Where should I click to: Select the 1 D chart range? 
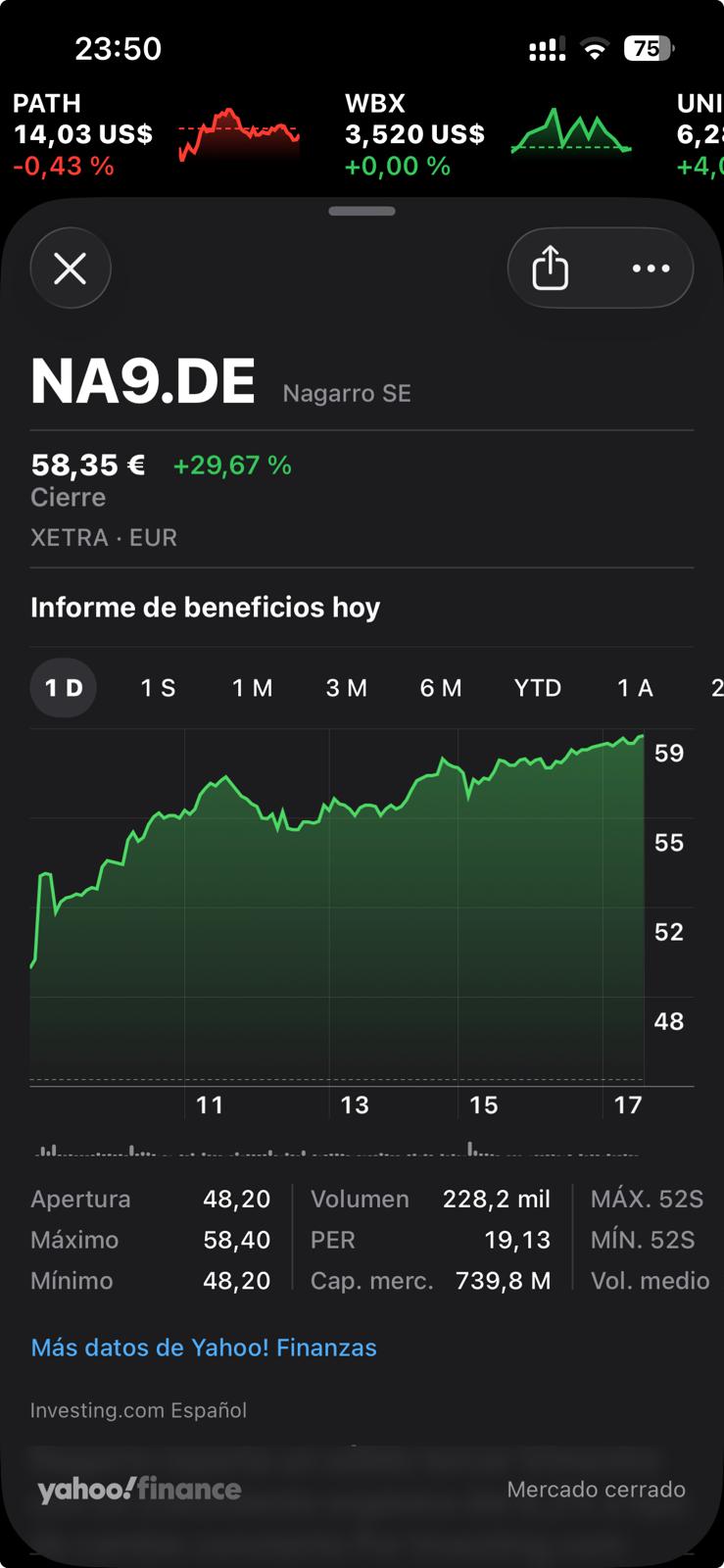pos(64,688)
